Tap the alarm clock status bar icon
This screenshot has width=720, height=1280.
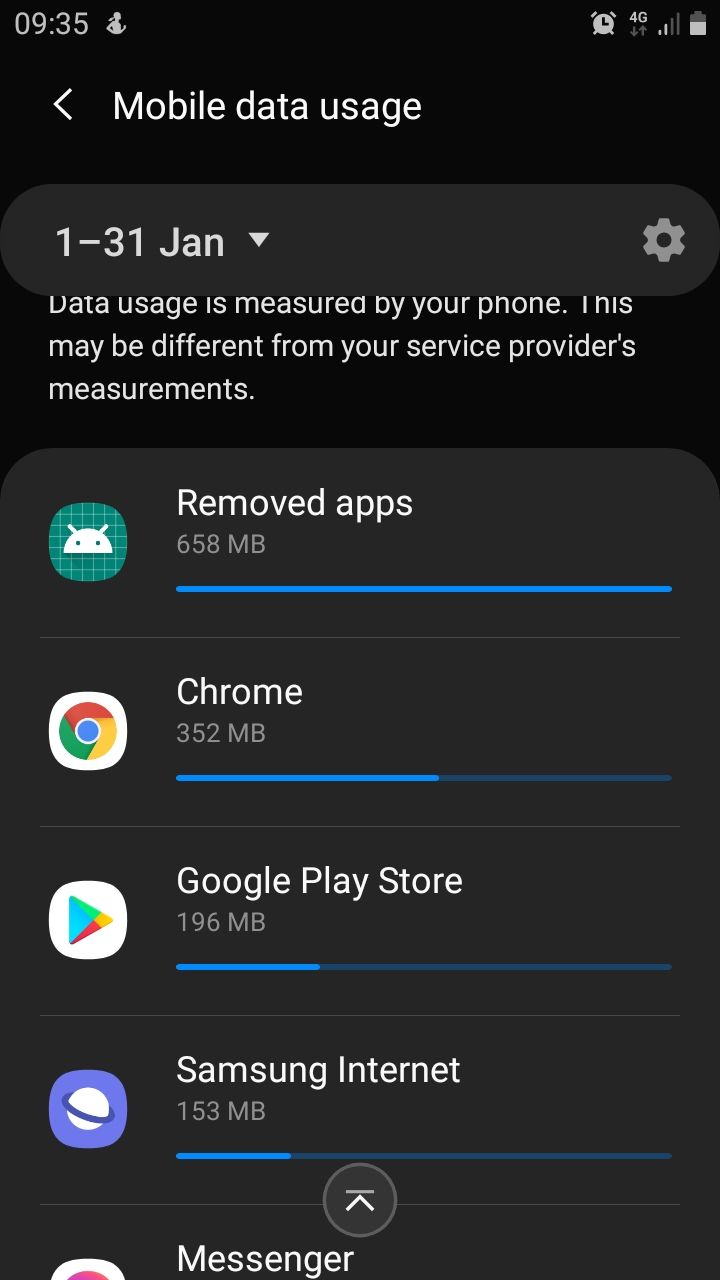603,22
